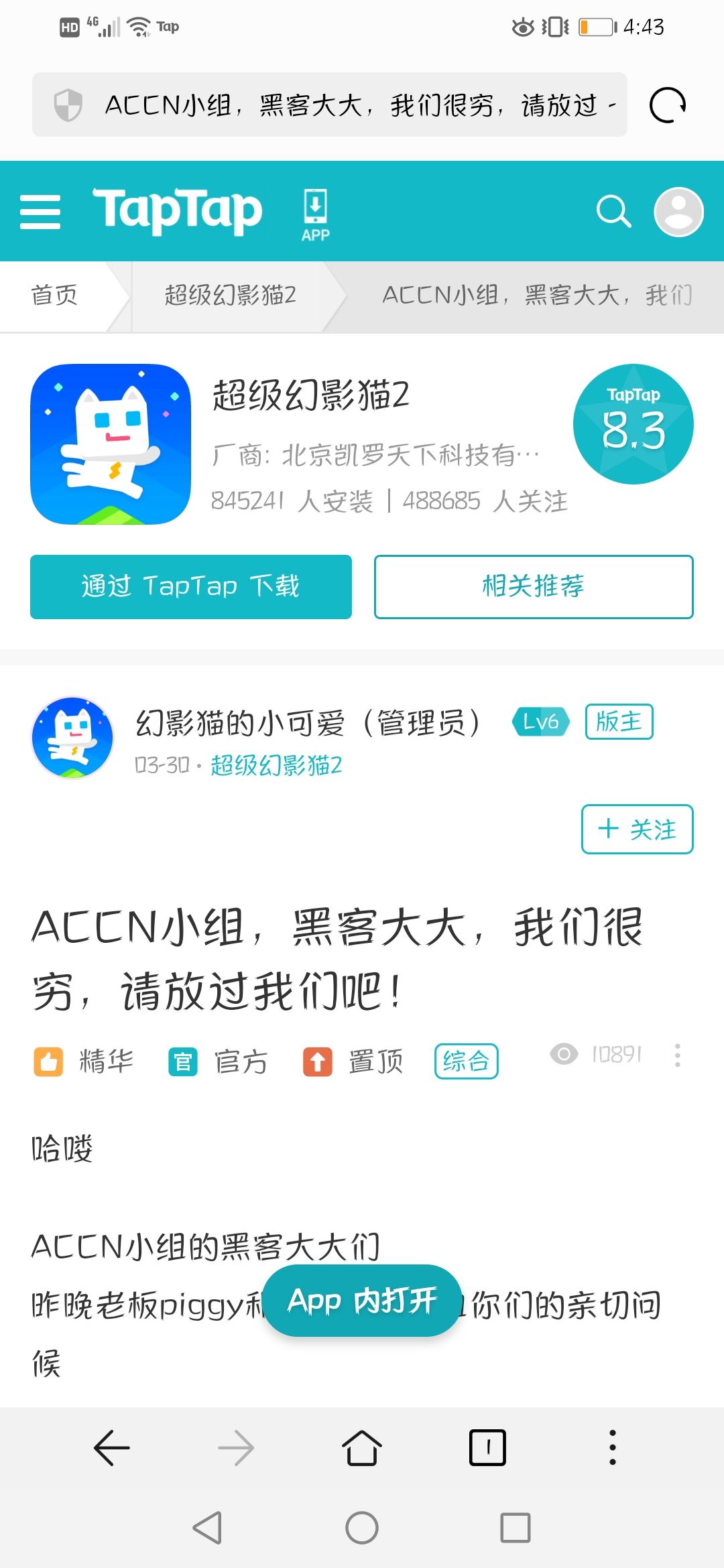724x1568 pixels.
Task: Go to 首页 in the breadcrumb
Action: pyautogui.click(x=56, y=295)
